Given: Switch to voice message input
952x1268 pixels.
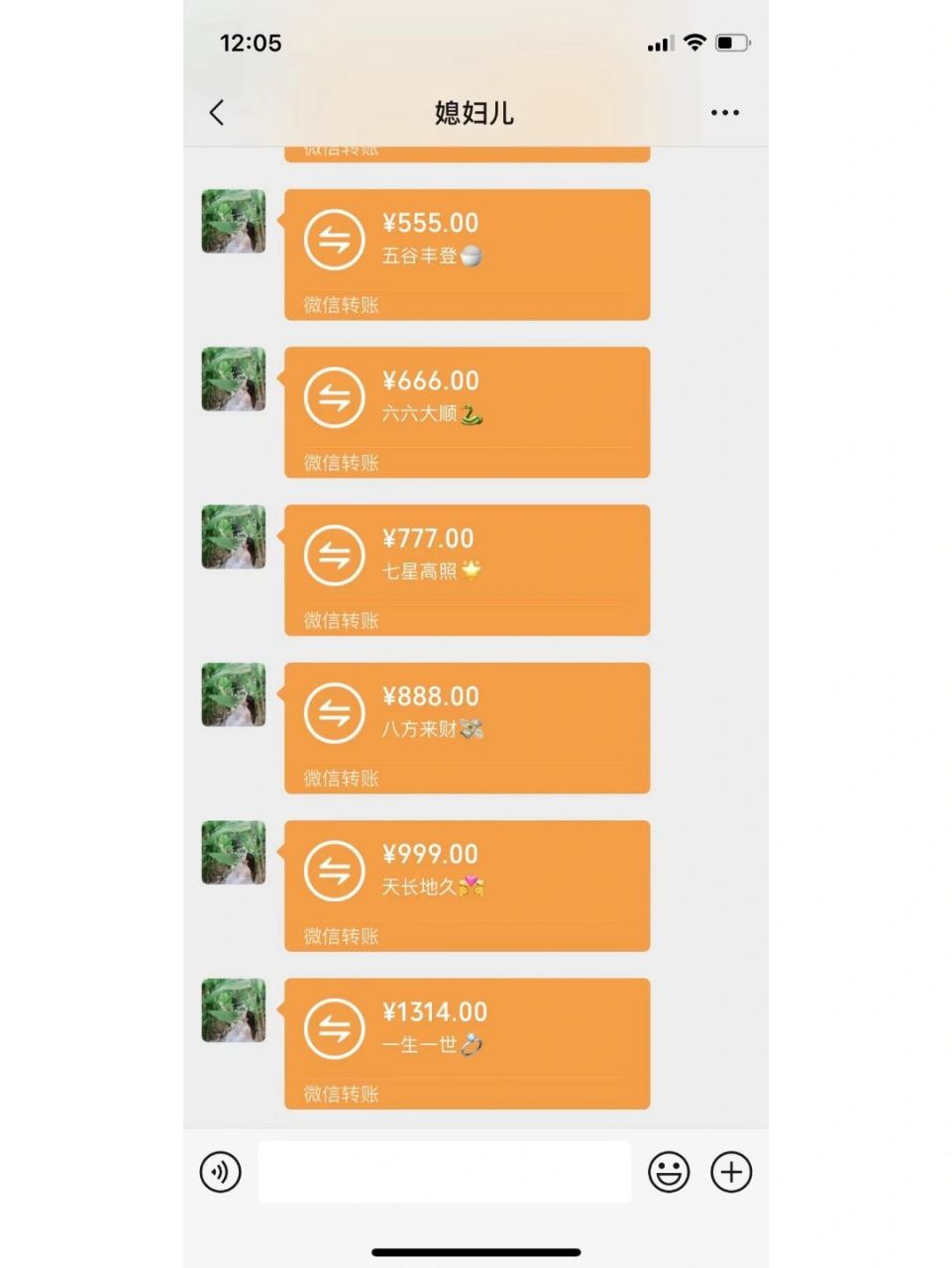Looking at the screenshot, I should 220,1172.
